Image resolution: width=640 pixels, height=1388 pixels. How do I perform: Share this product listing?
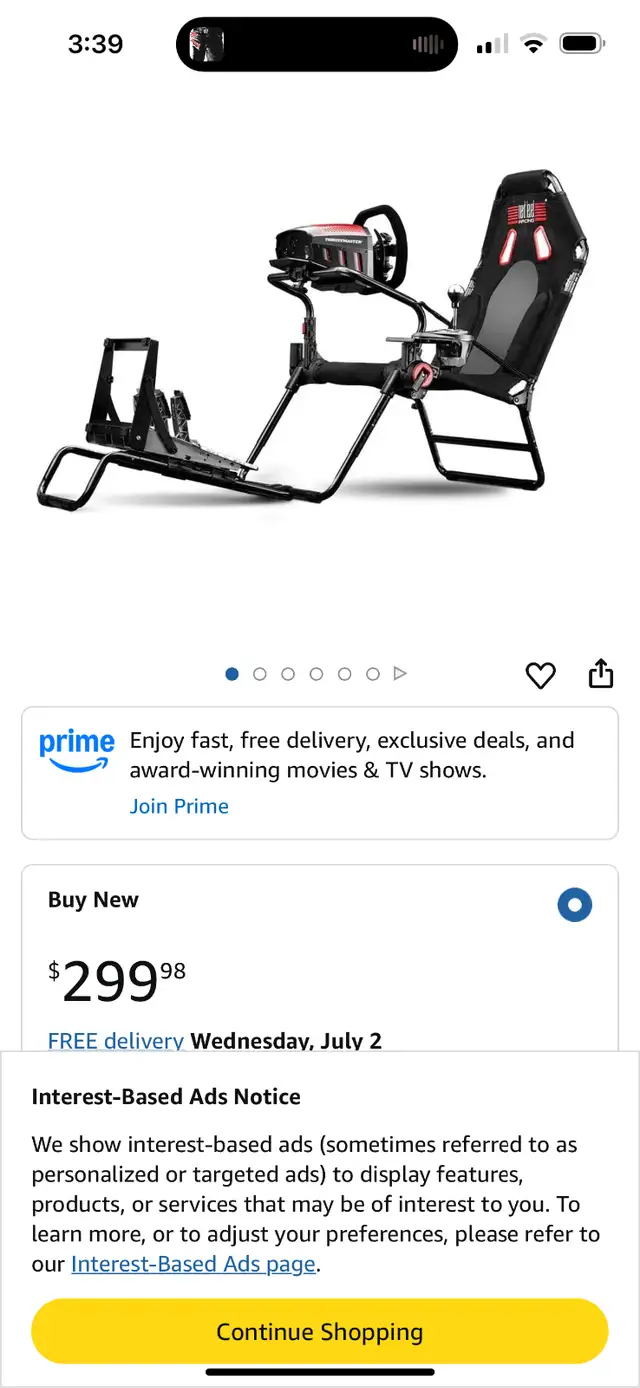coord(600,673)
